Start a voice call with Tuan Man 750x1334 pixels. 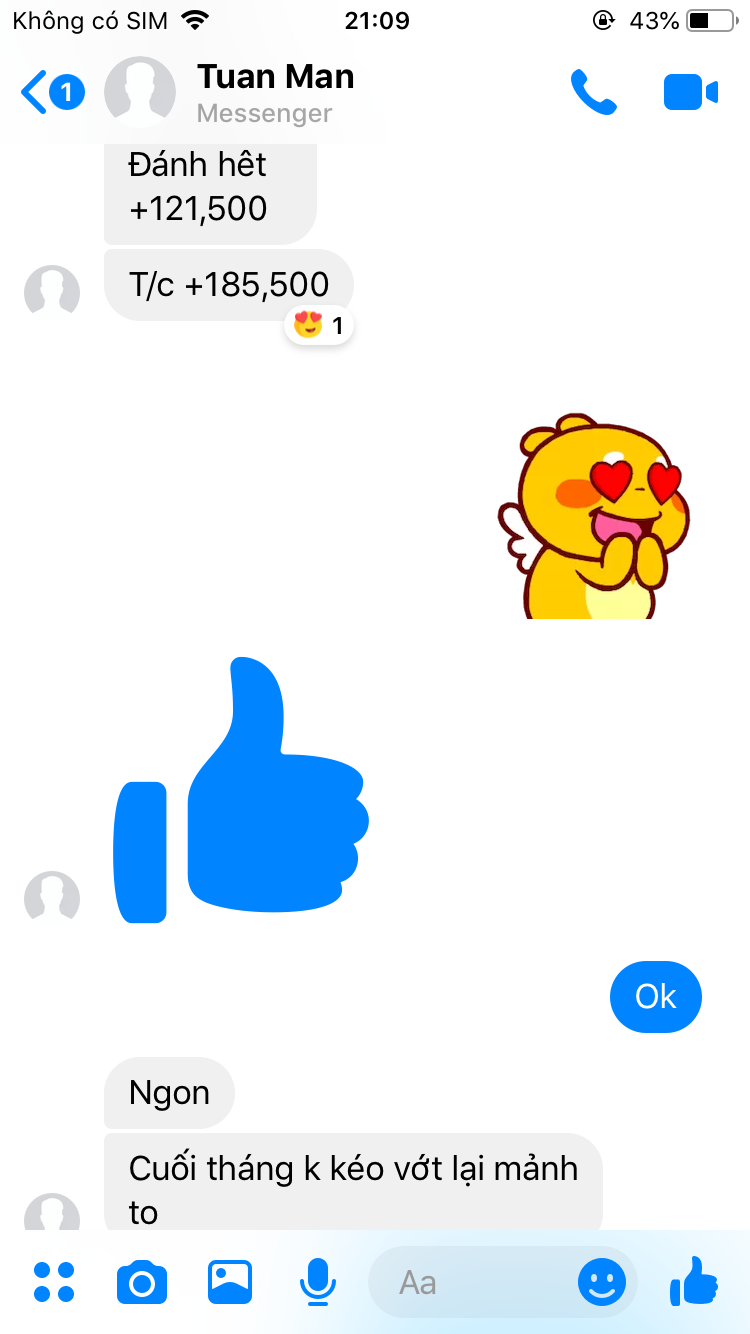tap(594, 93)
